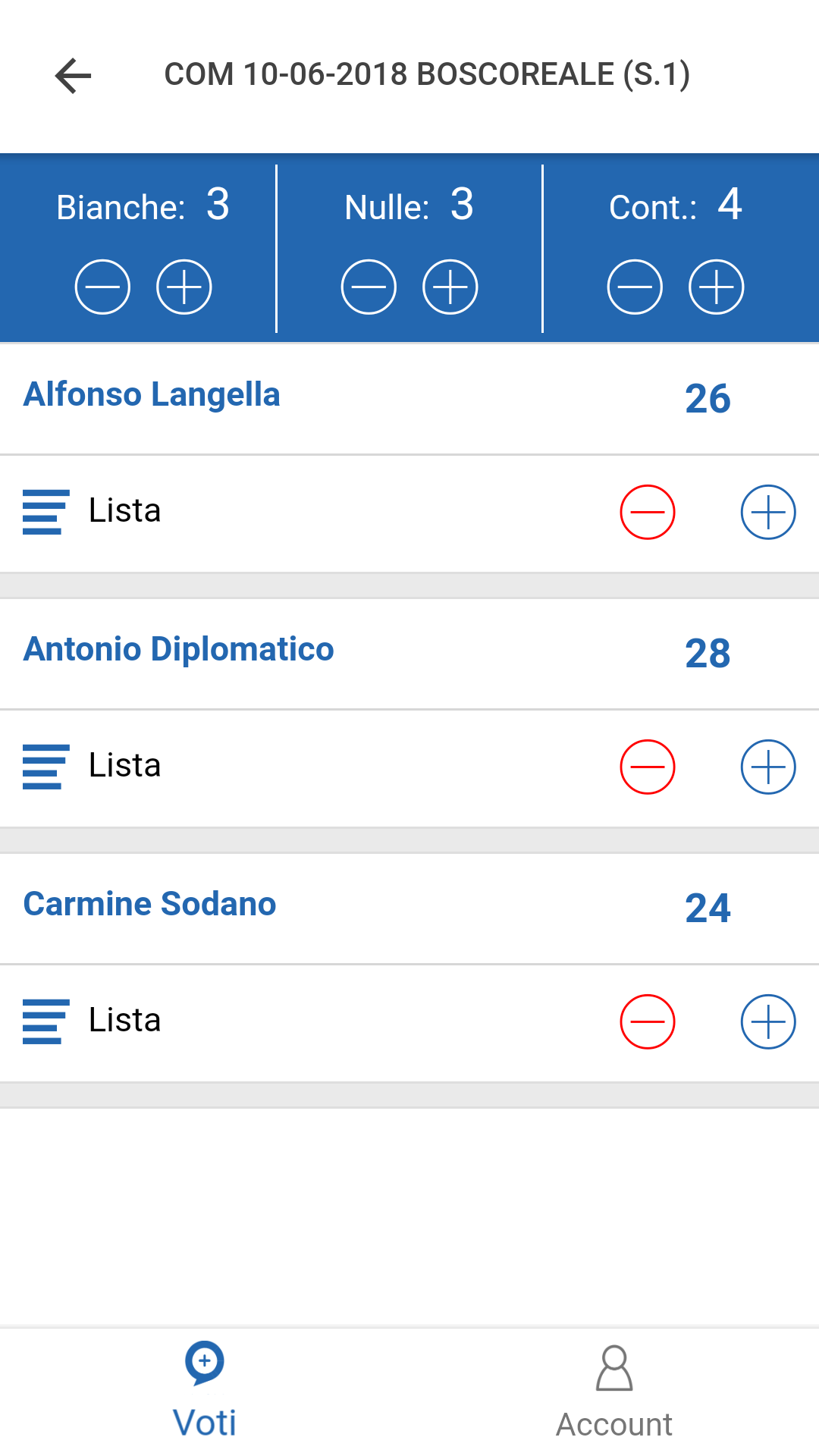This screenshot has width=819, height=1456.
Task: Go back using the arrow icon
Action: (74, 76)
